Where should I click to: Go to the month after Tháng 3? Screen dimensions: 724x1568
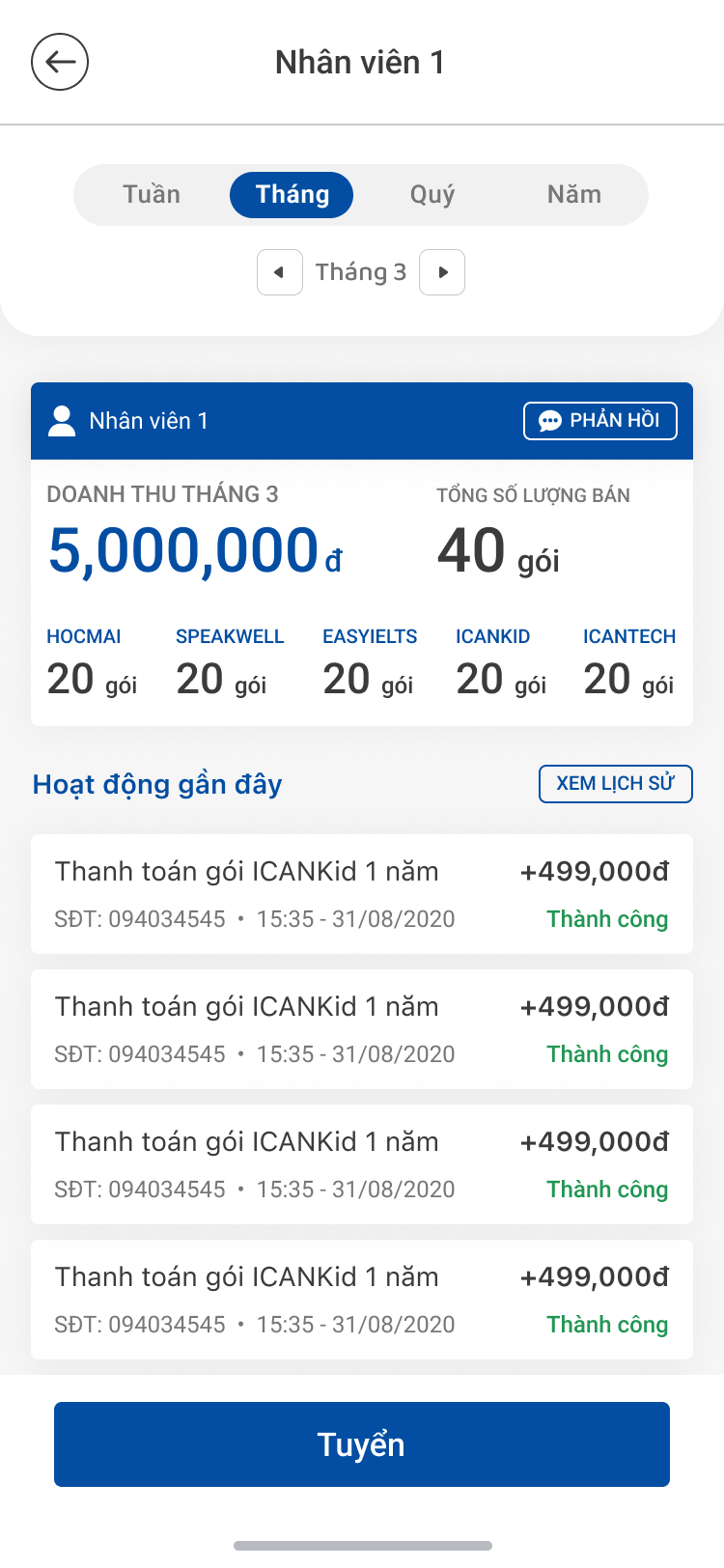[442, 272]
